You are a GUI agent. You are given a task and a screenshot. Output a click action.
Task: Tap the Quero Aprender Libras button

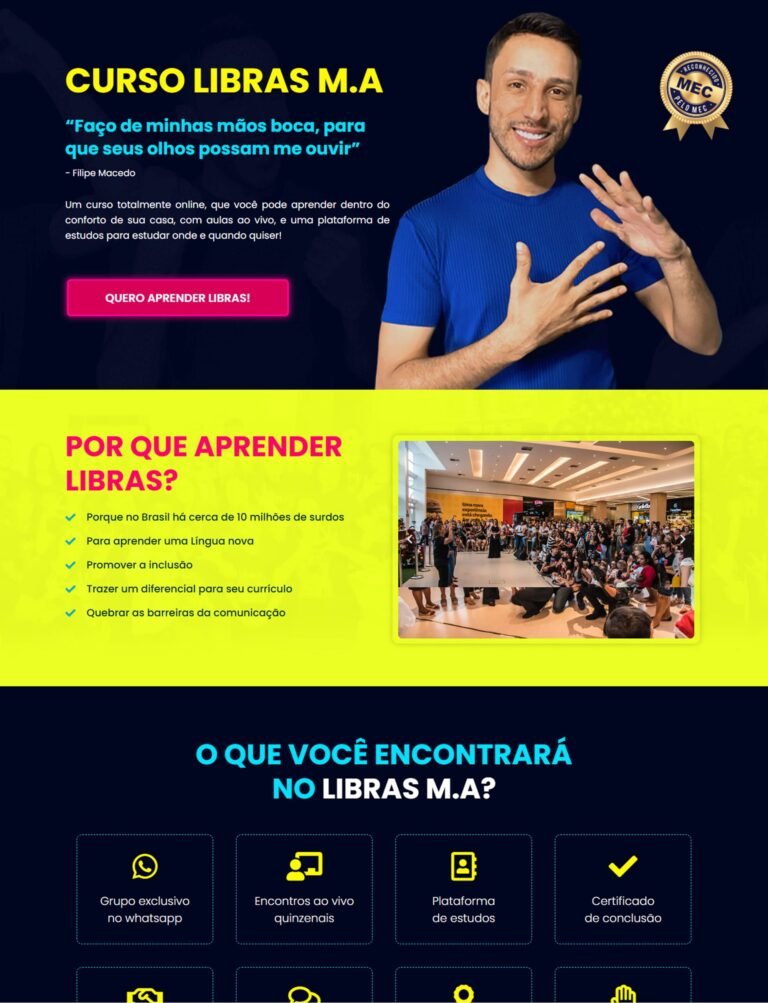[178, 298]
